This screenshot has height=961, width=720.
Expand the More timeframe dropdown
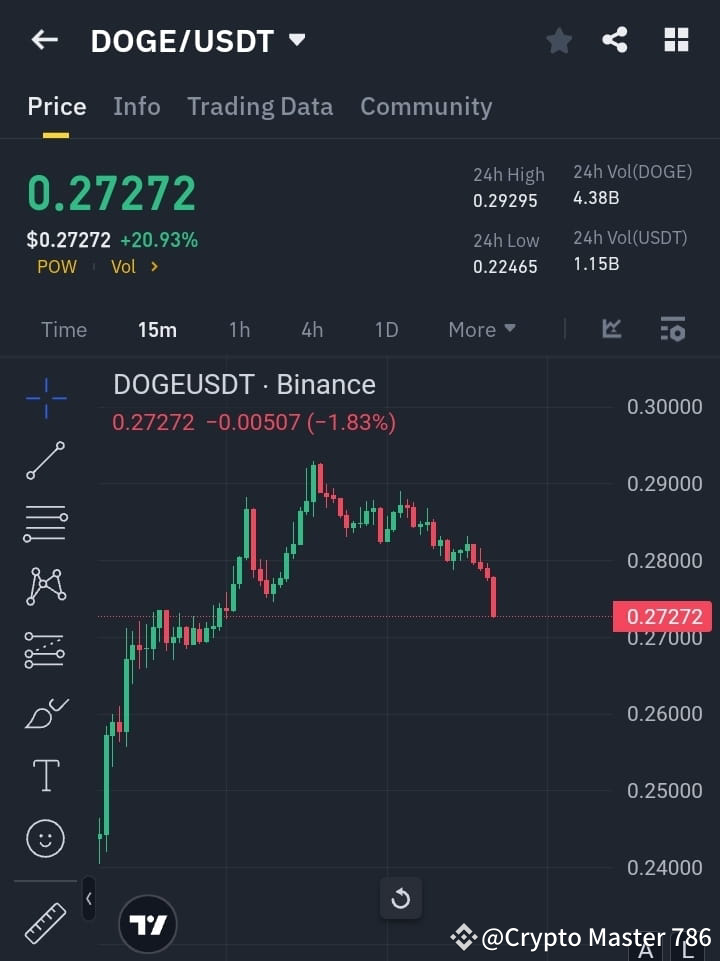(481, 329)
